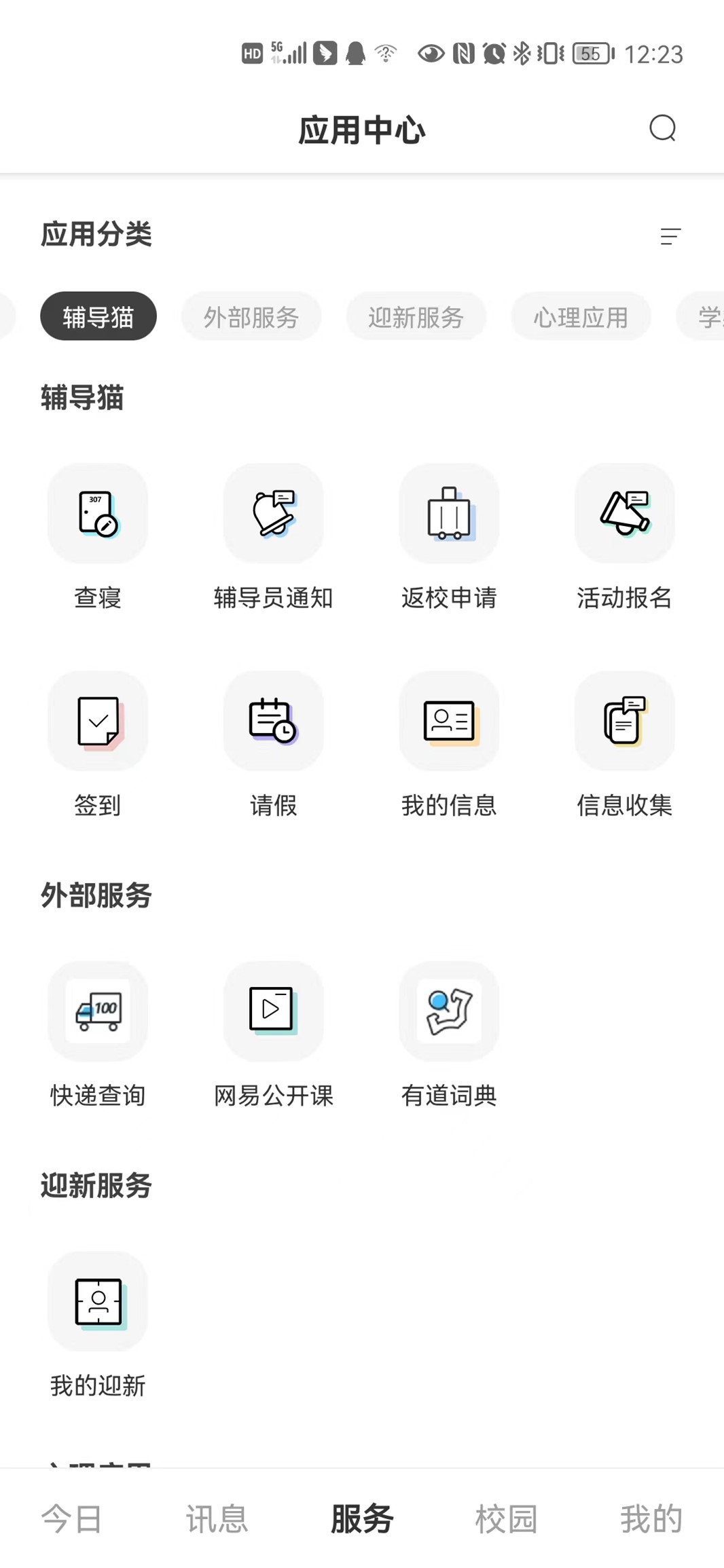Select the 心理应用 category chip

point(580,316)
